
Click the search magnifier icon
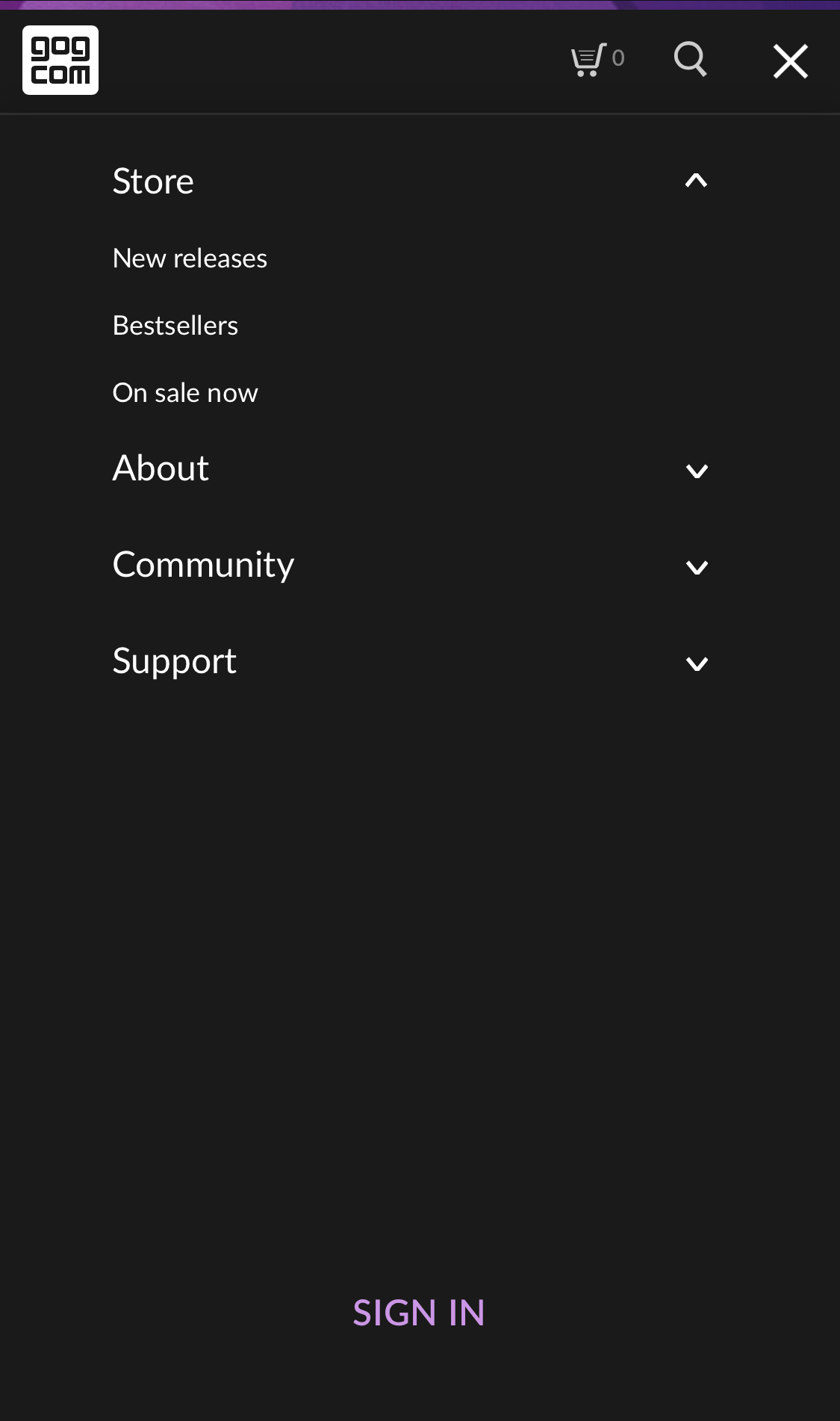point(688,59)
